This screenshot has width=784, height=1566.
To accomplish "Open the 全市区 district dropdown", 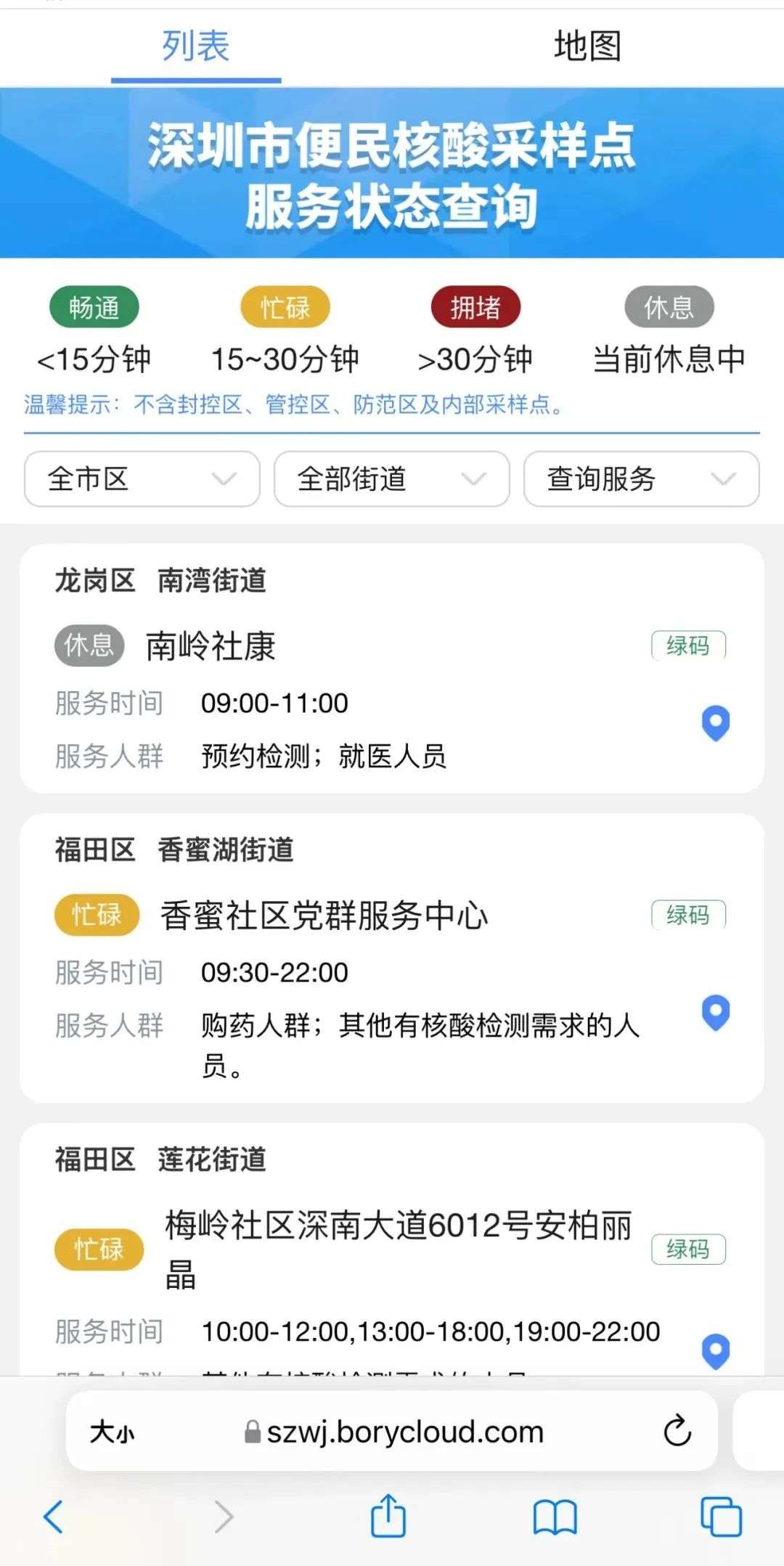I will [x=142, y=479].
